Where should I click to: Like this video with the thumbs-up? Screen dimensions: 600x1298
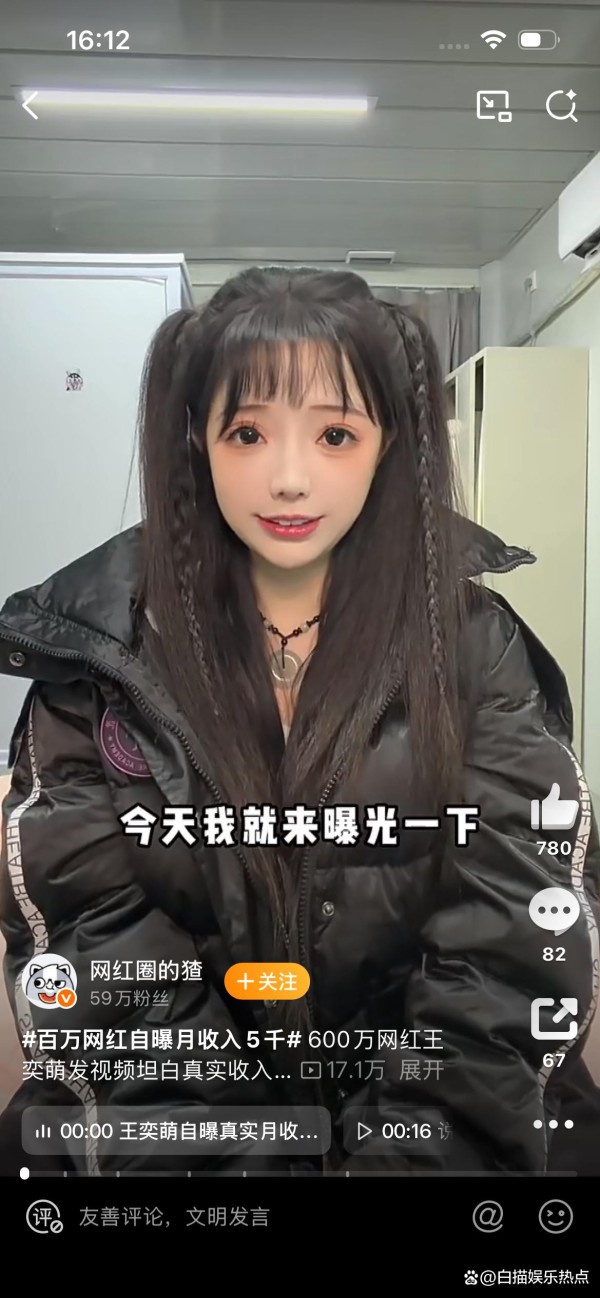553,808
